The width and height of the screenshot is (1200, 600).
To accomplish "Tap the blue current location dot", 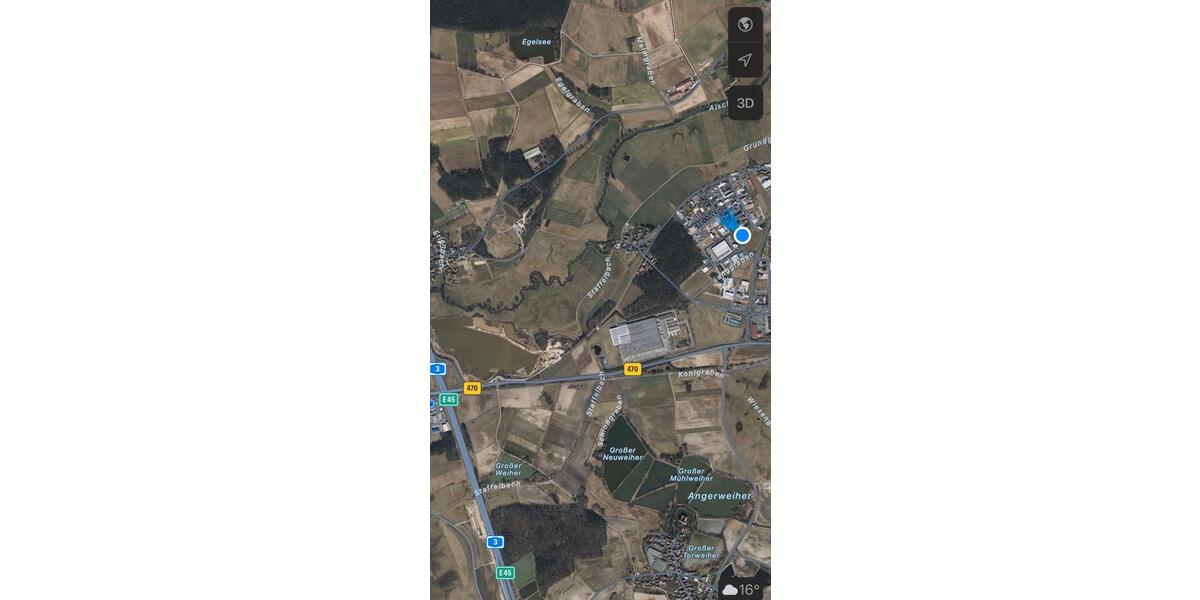I will tap(742, 235).
